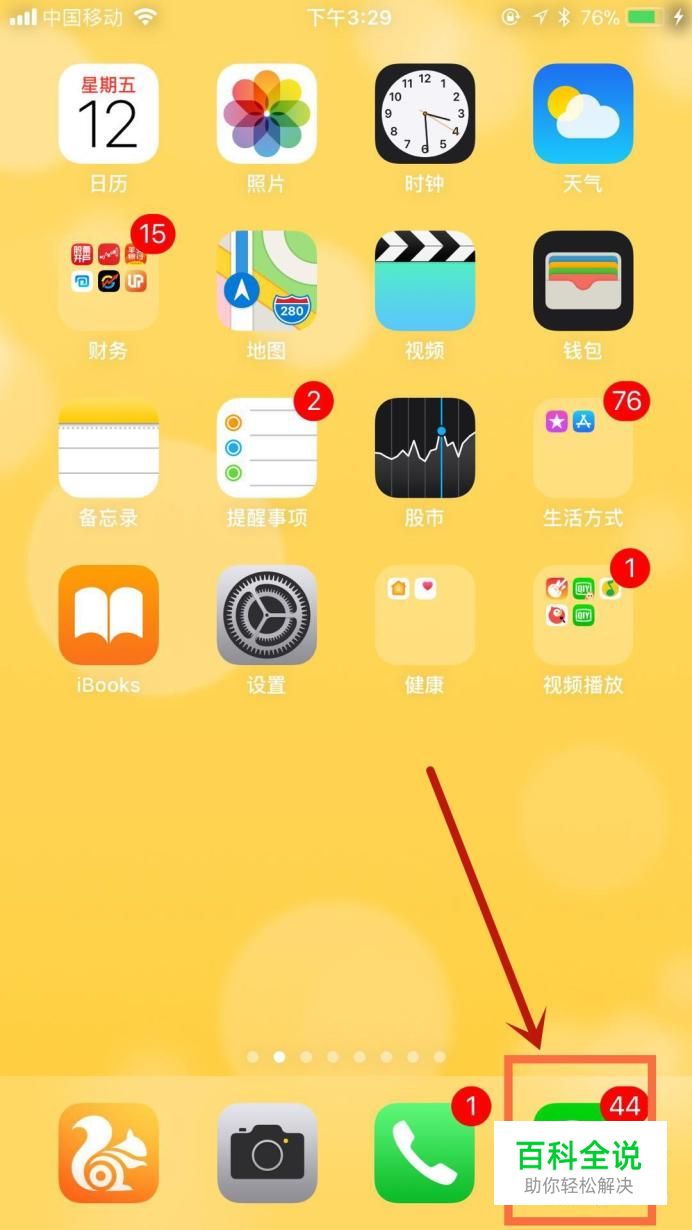Launch 提醒事项 reminders app
This screenshot has width=692, height=1230.
[x=266, y=448]
